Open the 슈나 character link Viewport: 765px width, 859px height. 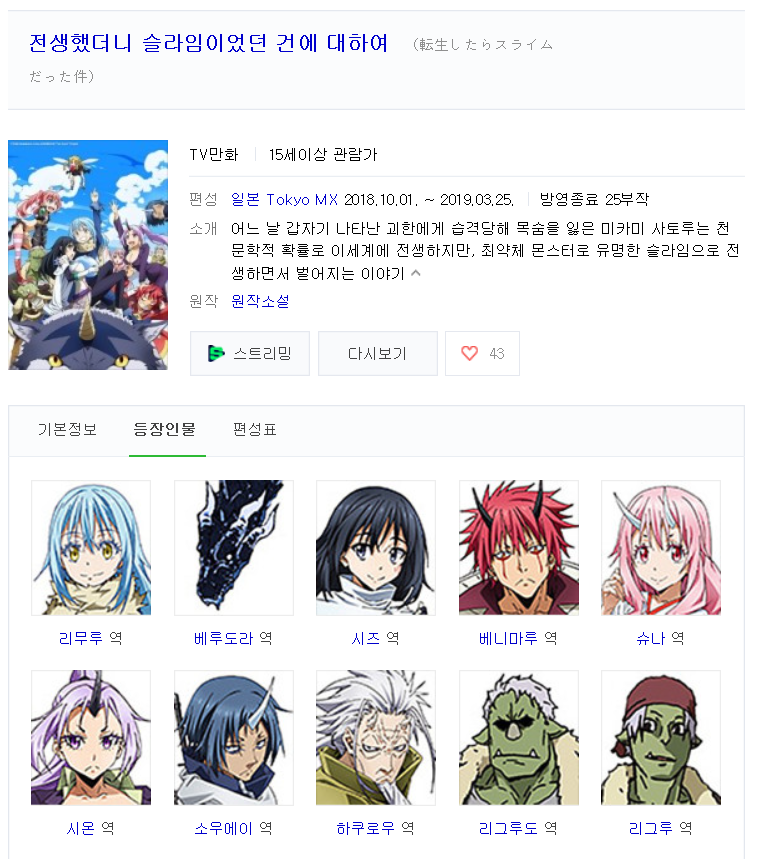[650, 638]
